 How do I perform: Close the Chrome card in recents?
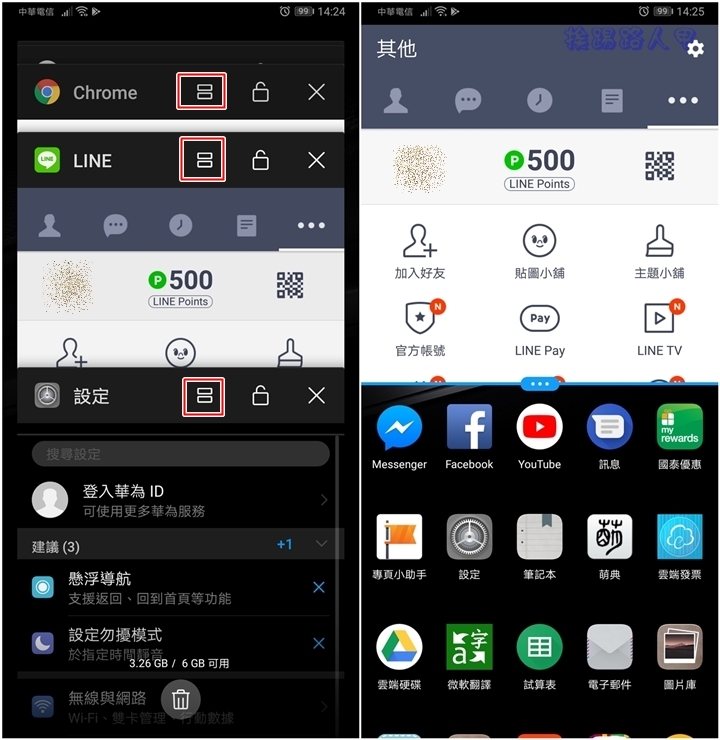tap(316, 93)
